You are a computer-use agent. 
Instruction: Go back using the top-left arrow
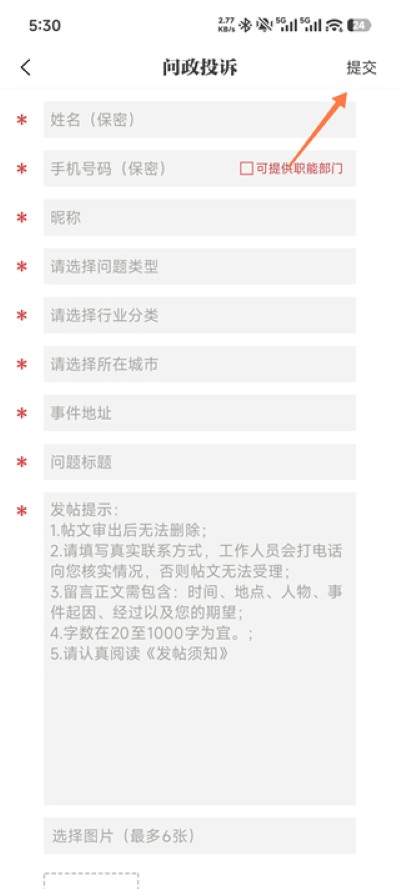click(x=25, y=67)
